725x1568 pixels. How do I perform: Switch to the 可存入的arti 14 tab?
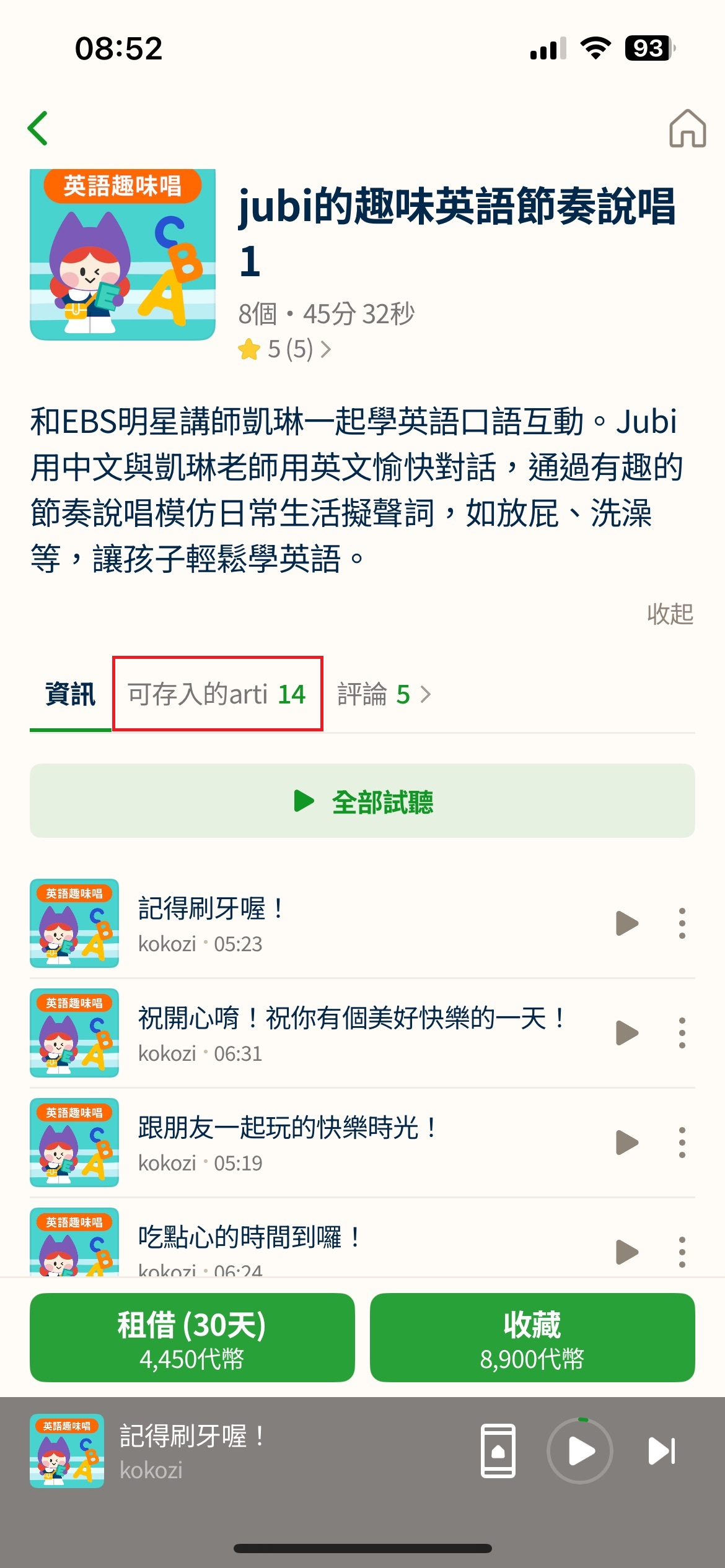[217, 694]
